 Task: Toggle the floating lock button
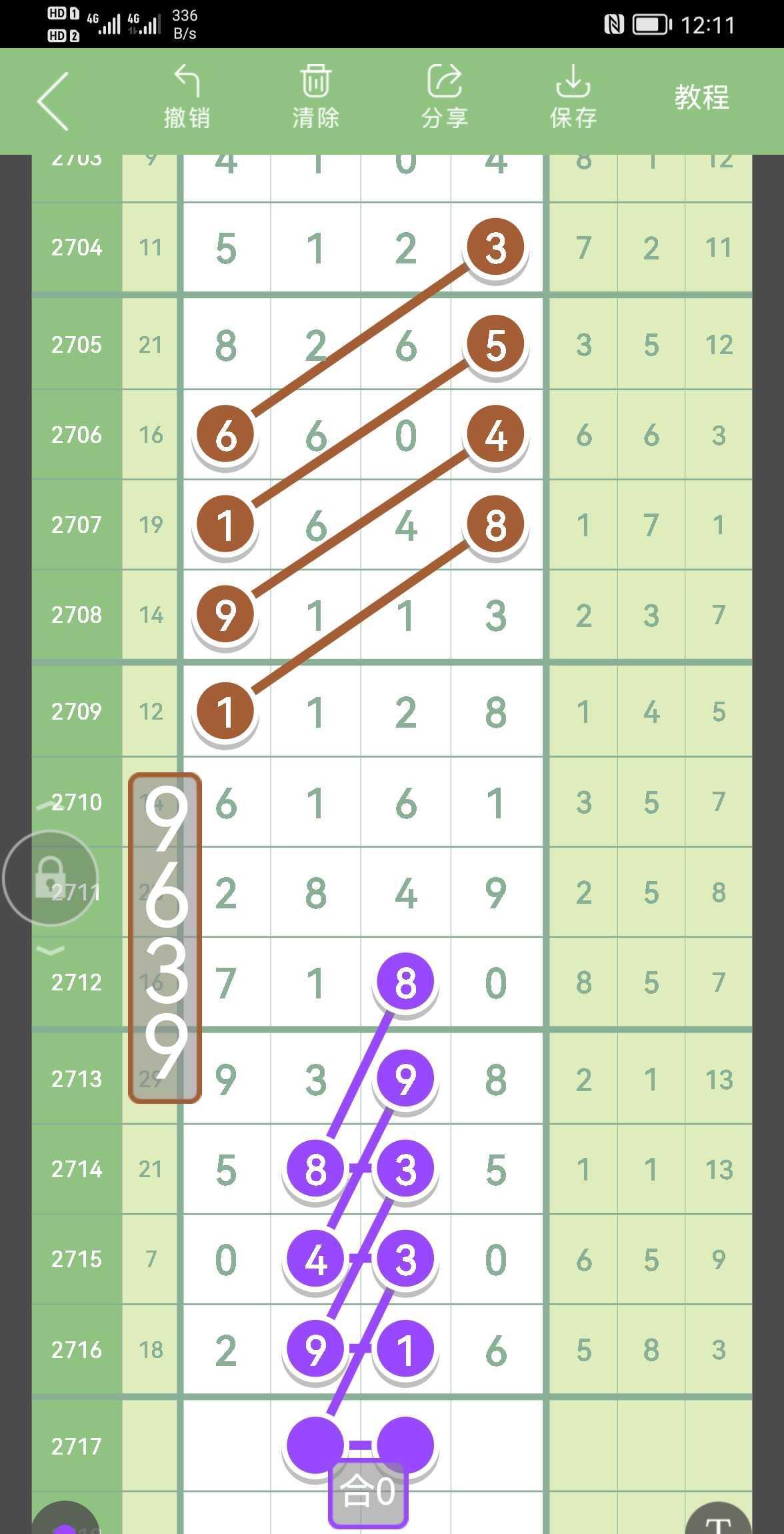click(51, 878)
